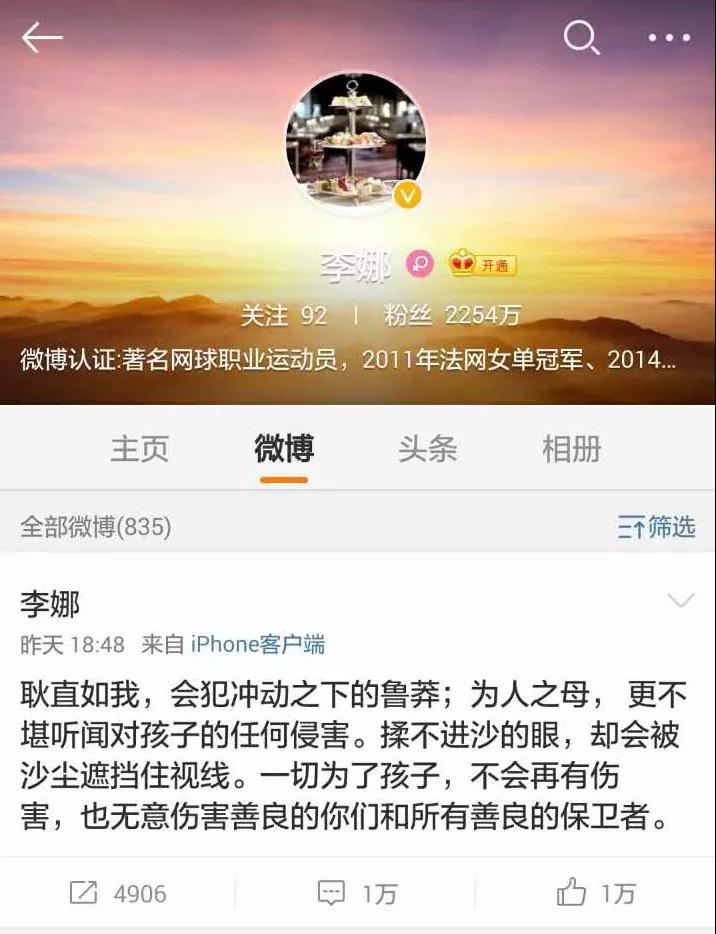Screen dimensions: 716x934
Task: Switch to the 相册 tab
Action: (x=571, y=450)
